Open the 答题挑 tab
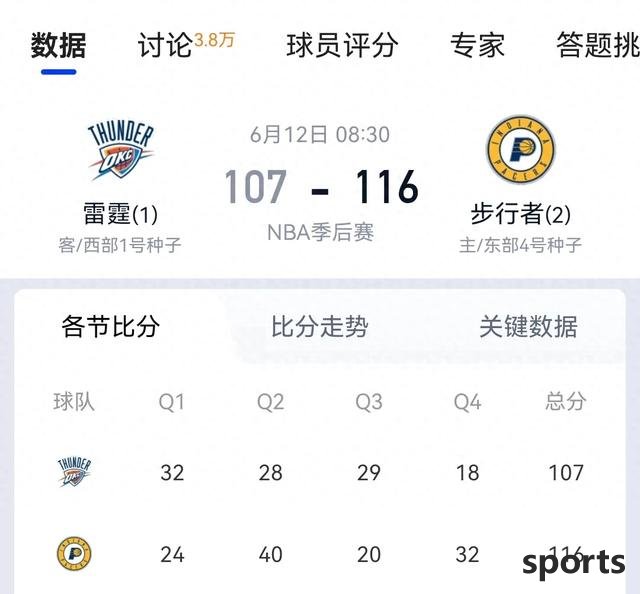640x594 pixels. click(x=597, y=45)
